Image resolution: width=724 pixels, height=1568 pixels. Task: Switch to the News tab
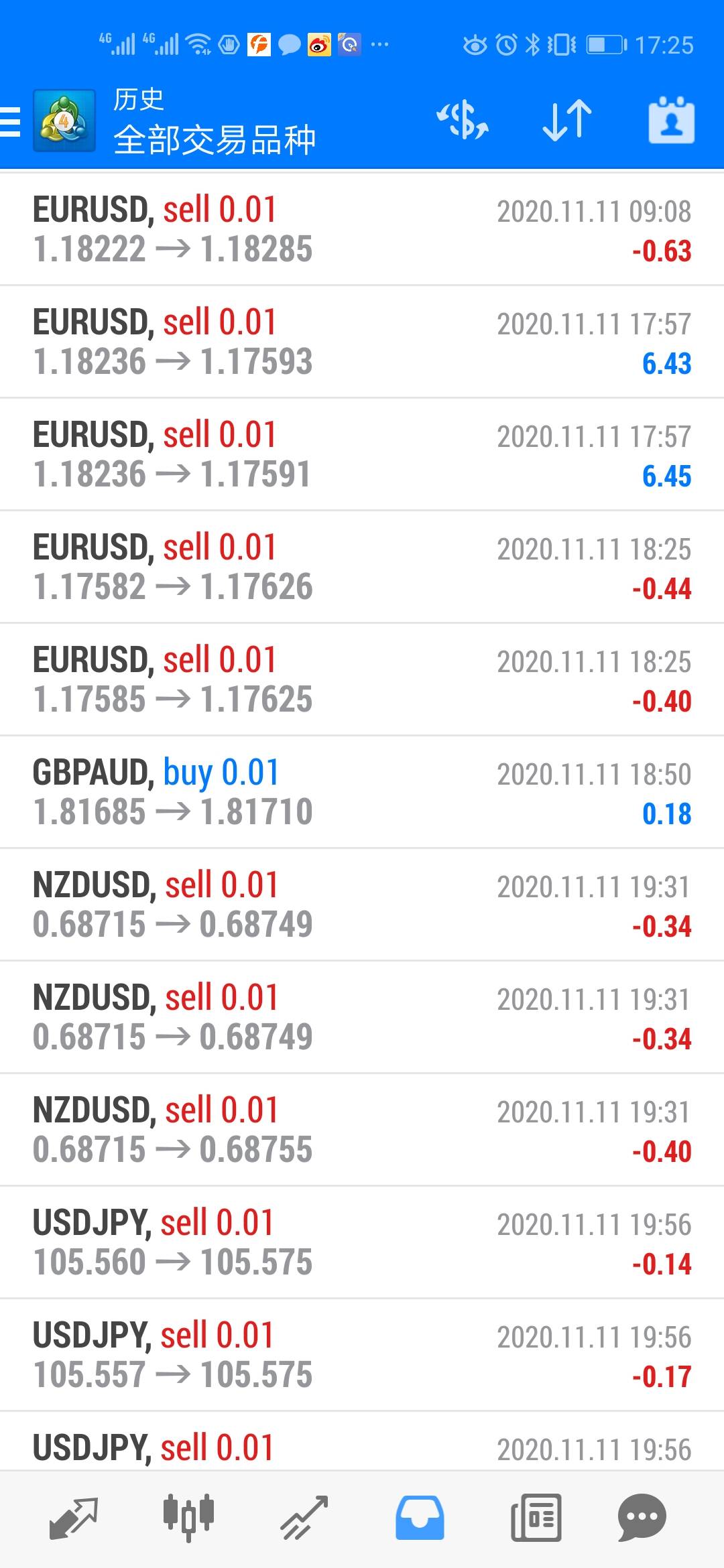coord(536,1517)
